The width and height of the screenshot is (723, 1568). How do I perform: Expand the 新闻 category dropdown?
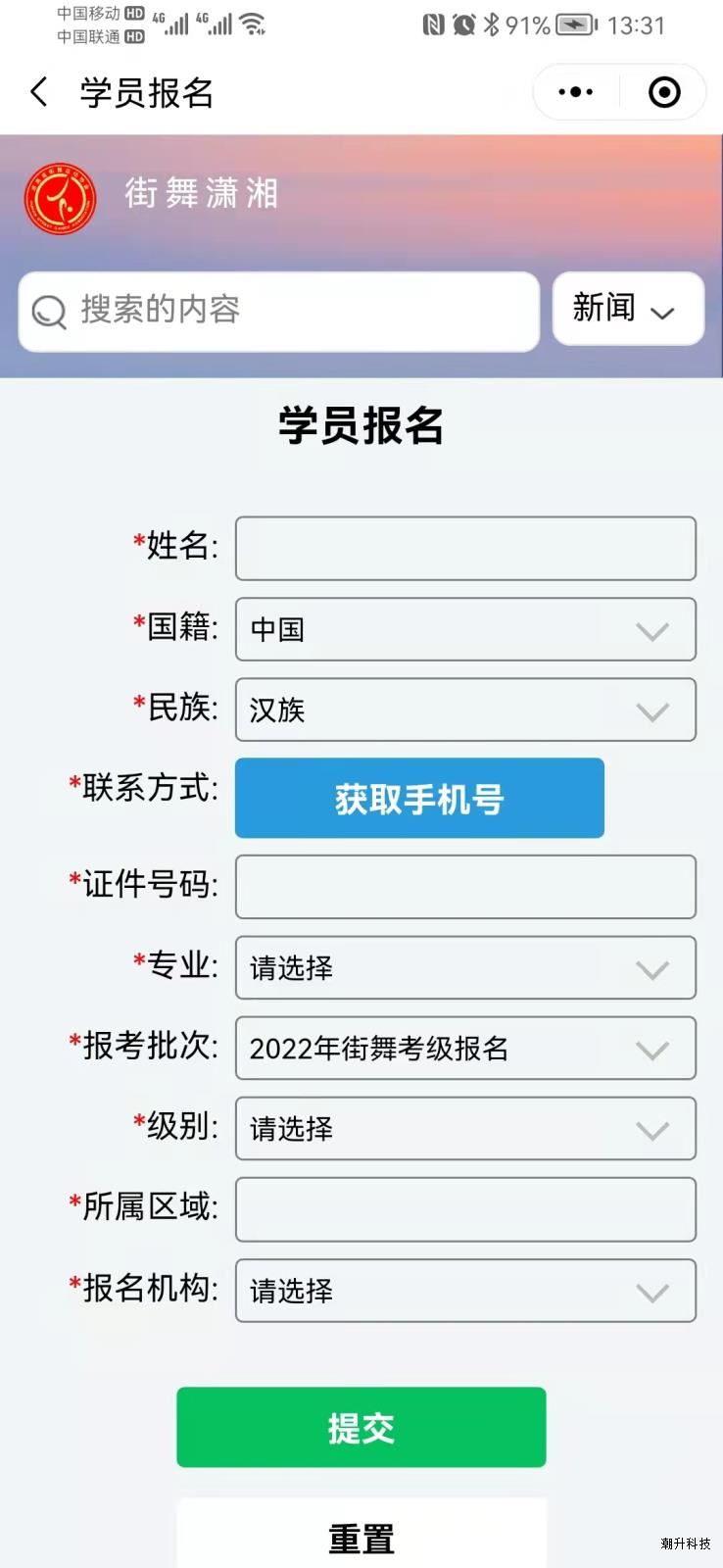tap(628, 309)
